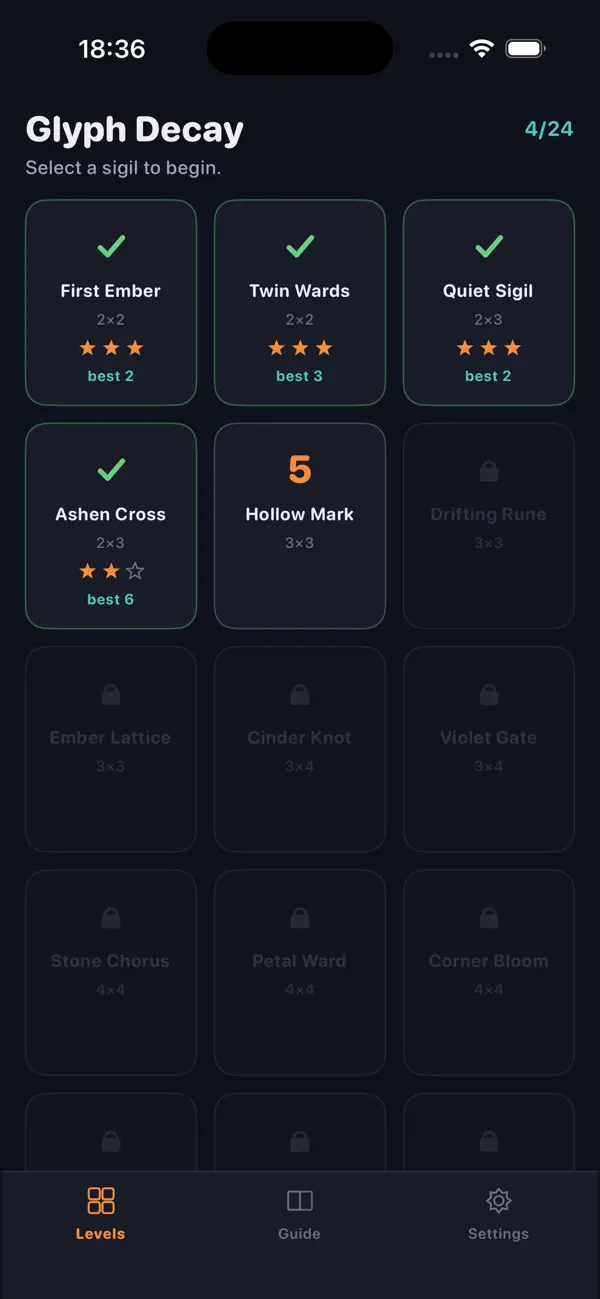The image size is (600, 1299).
Task: Open the First Ember level
Action: [111, 303]
